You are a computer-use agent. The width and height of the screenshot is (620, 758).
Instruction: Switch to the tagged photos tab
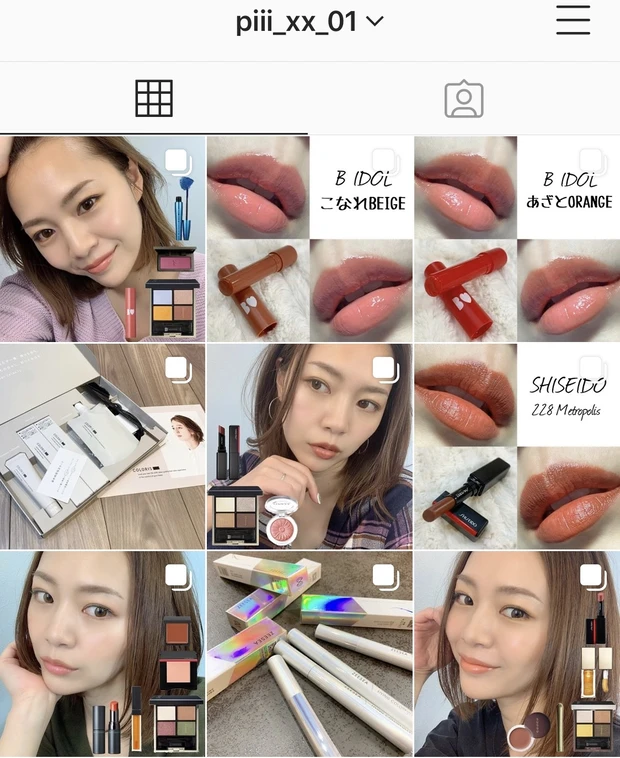pos(463,98)
